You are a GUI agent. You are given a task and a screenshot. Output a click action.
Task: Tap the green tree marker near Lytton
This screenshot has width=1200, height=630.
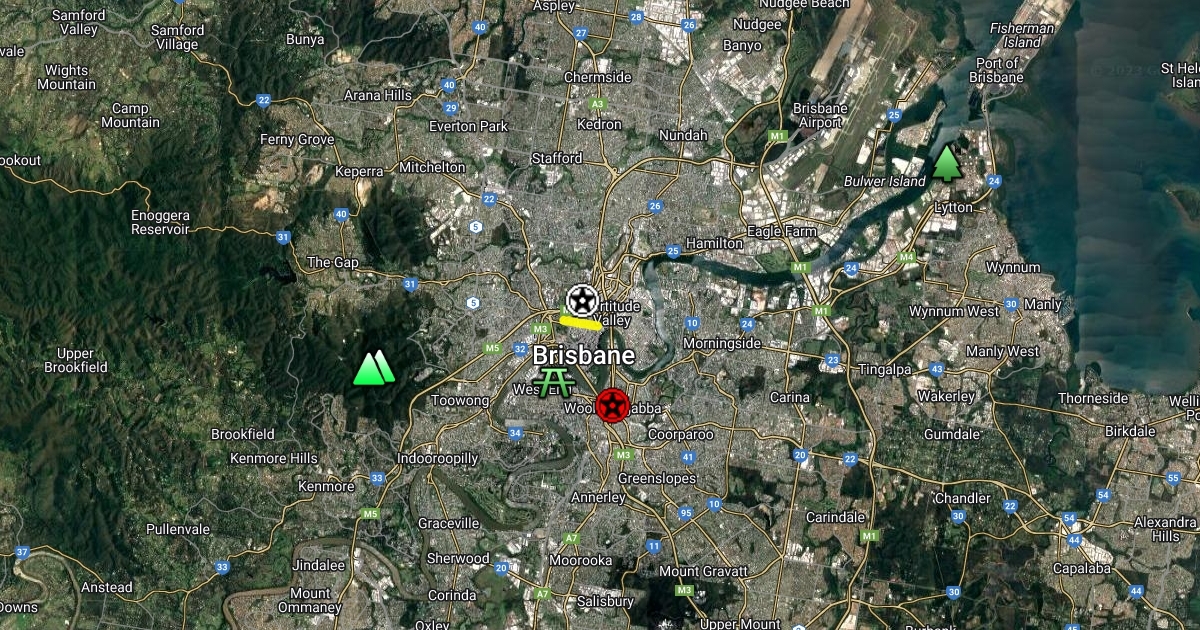click(x=946, y=162)
